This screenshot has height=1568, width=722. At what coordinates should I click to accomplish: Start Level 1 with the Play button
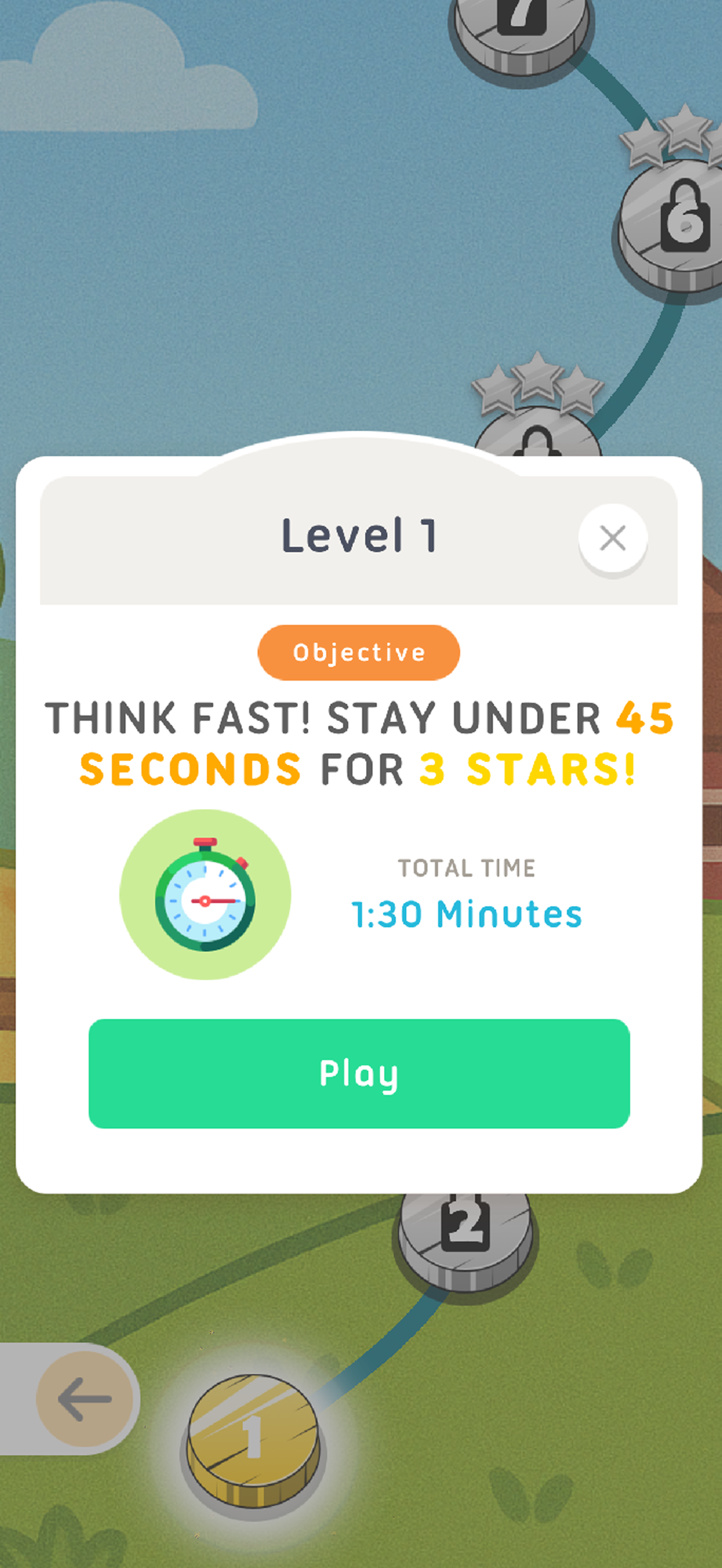pyautogui.click(x=359, y=1073)
